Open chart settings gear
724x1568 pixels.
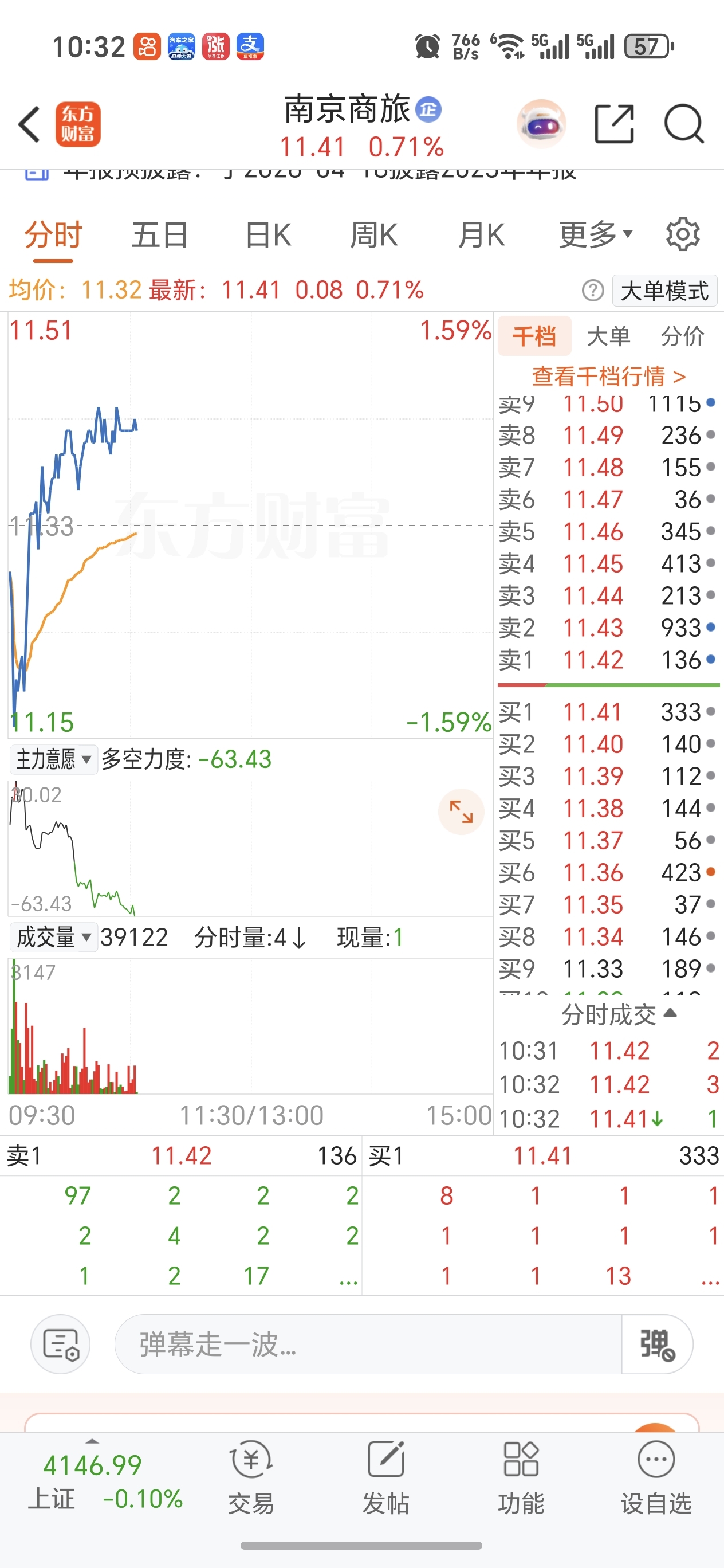[x=683, y=235]
